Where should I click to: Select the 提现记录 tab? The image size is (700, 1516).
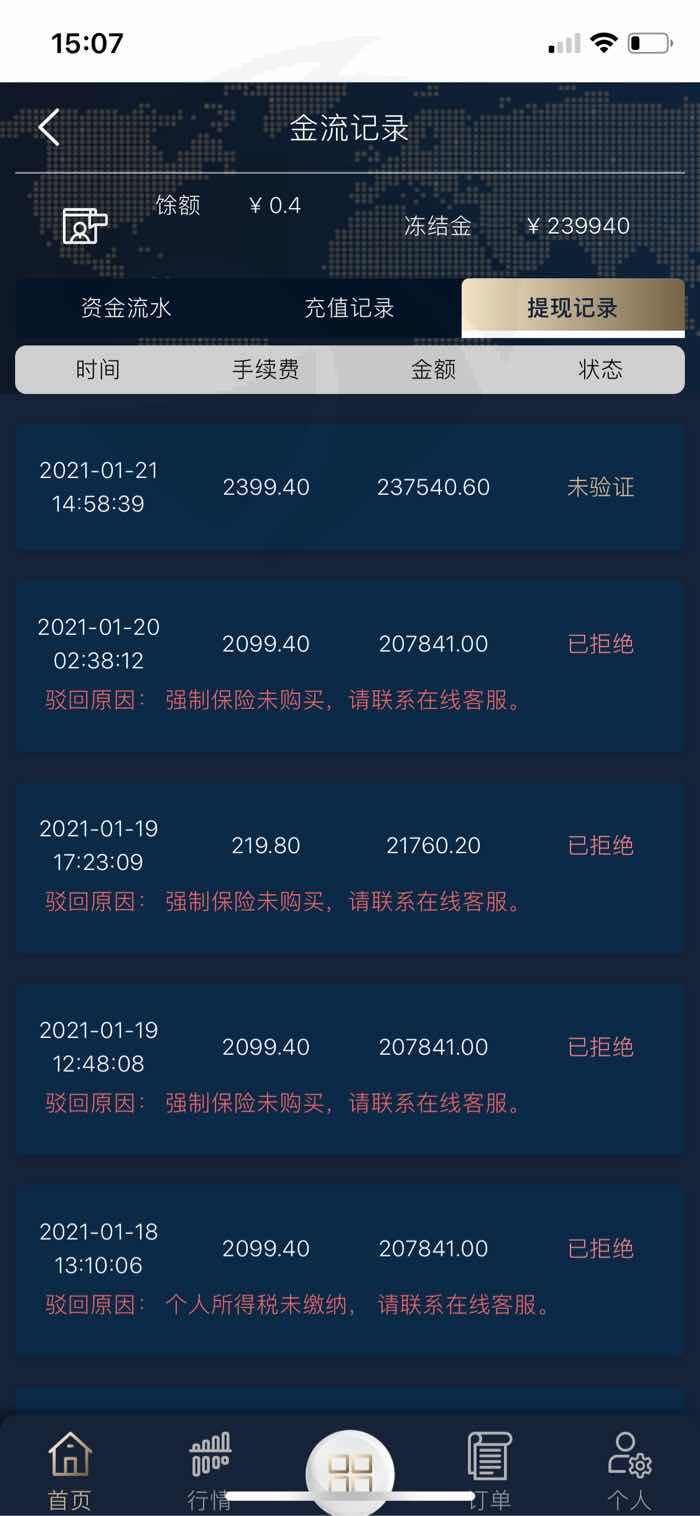tap(573, 308)
